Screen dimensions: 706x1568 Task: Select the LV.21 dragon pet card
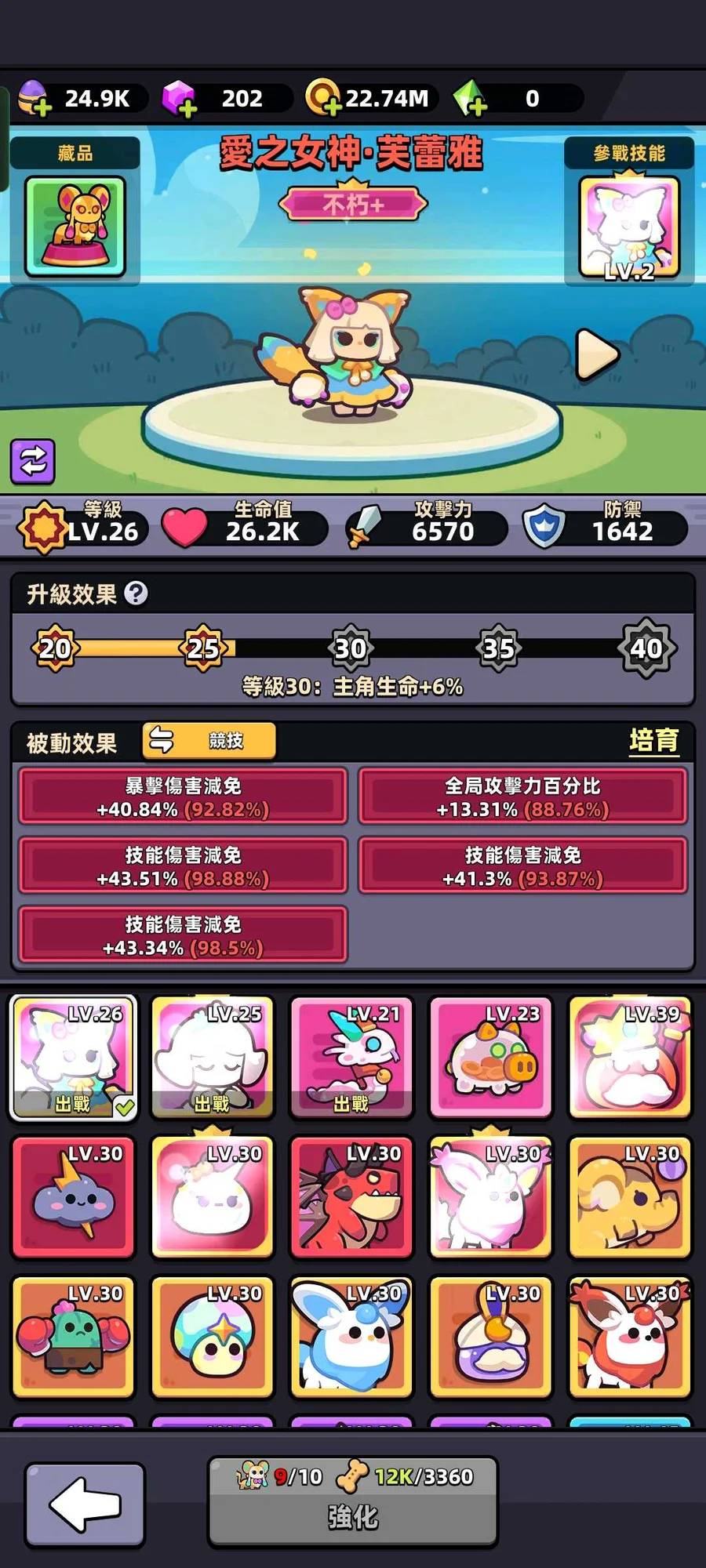coord(351,1057)
